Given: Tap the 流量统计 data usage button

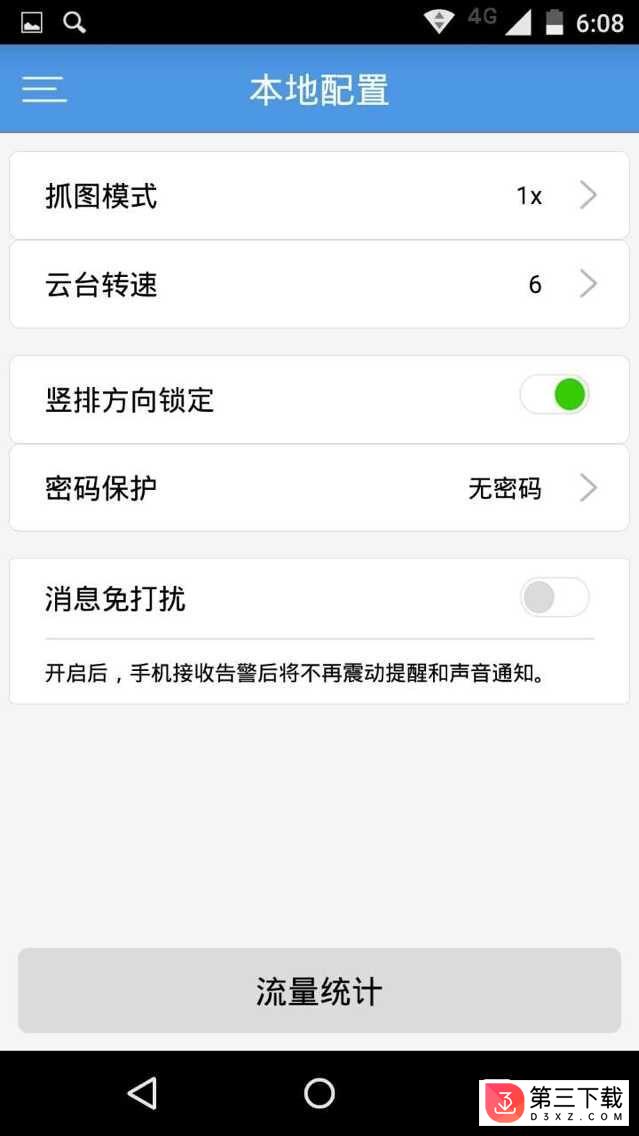Looking at the screenshot, I should coord(319,991).
